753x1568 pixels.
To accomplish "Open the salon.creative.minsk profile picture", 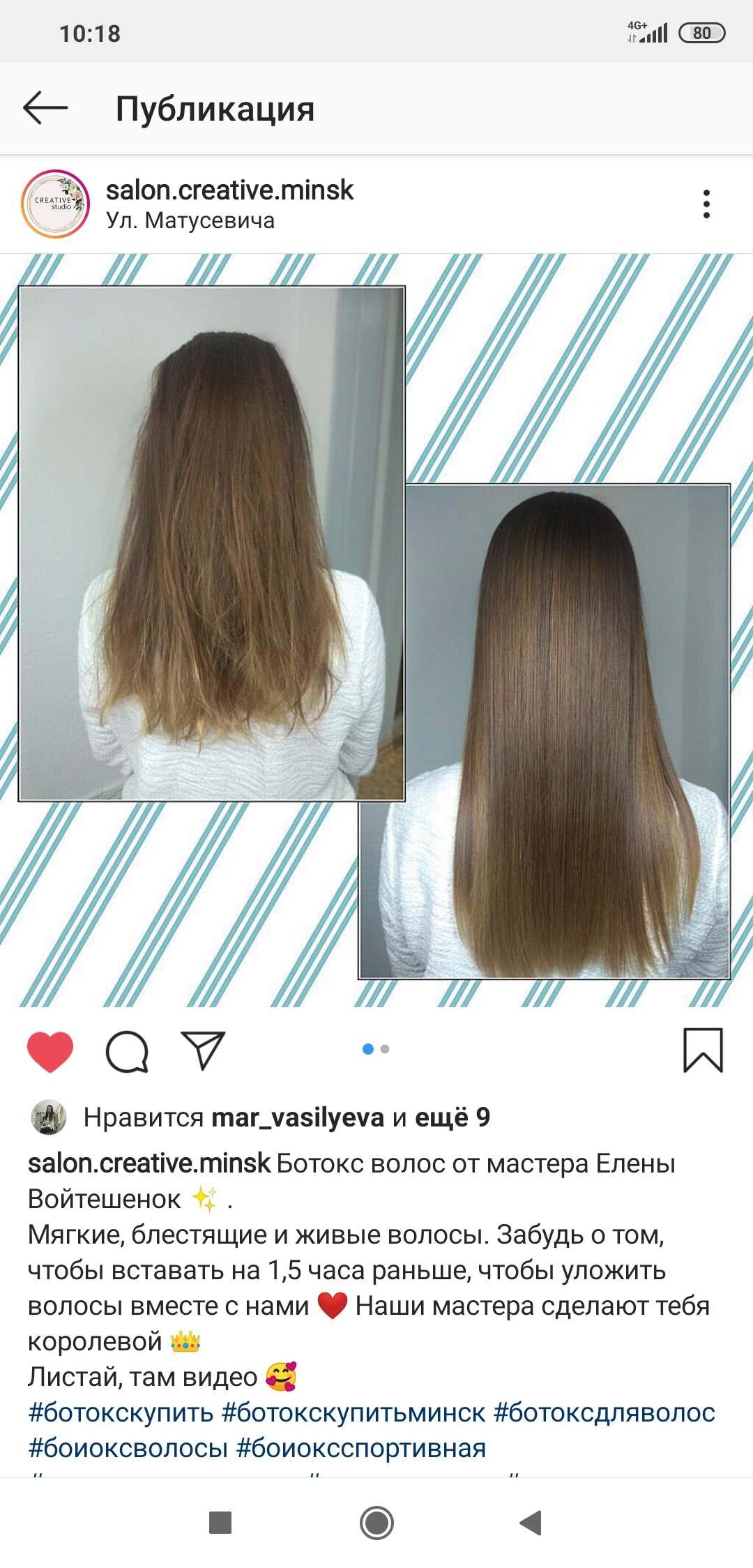I will tap(56, 204).
